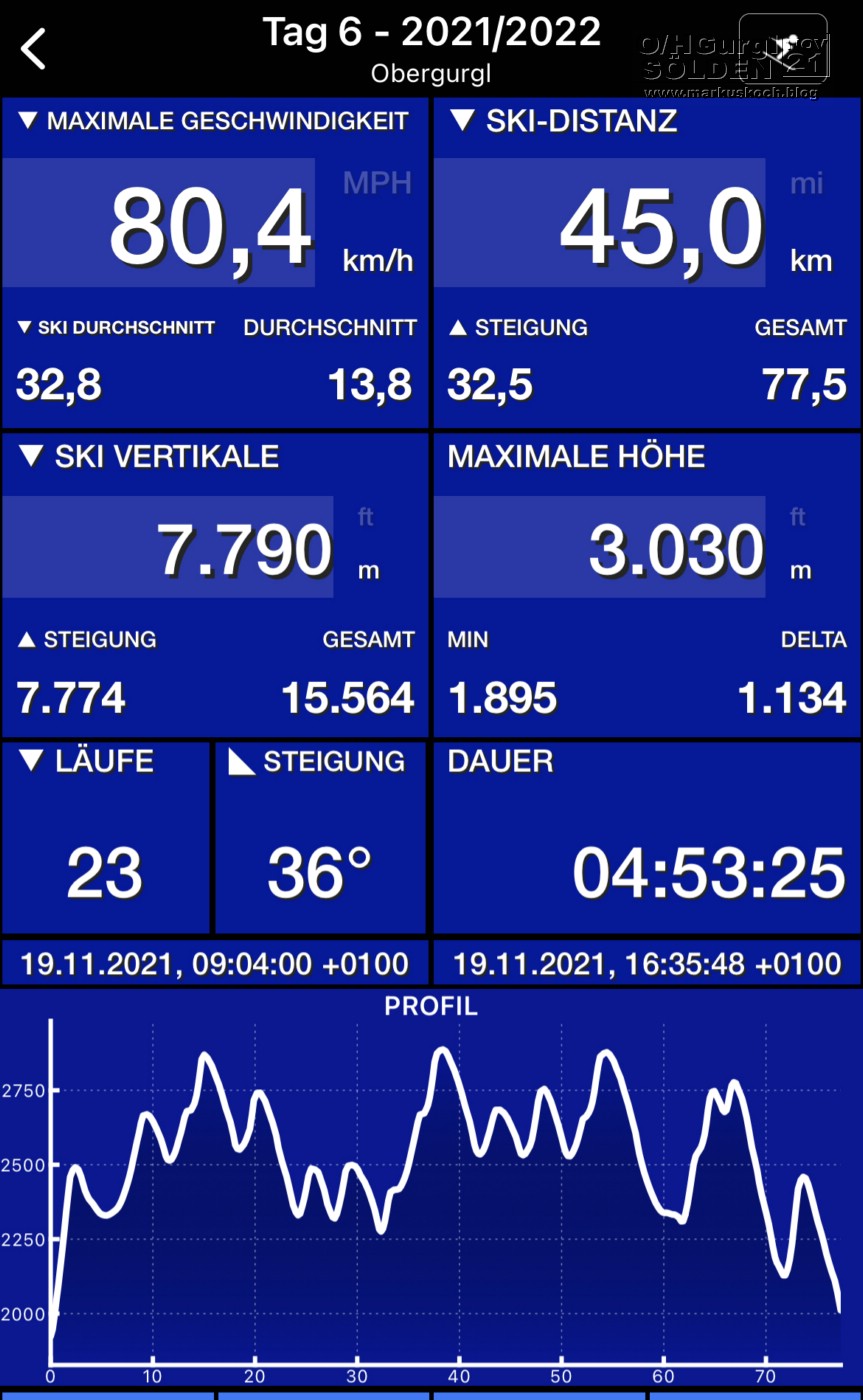Image resolution: width=863 pixels, height=1400 pixels.
Task: Open the skier activity icon
Action: point(783,48)
